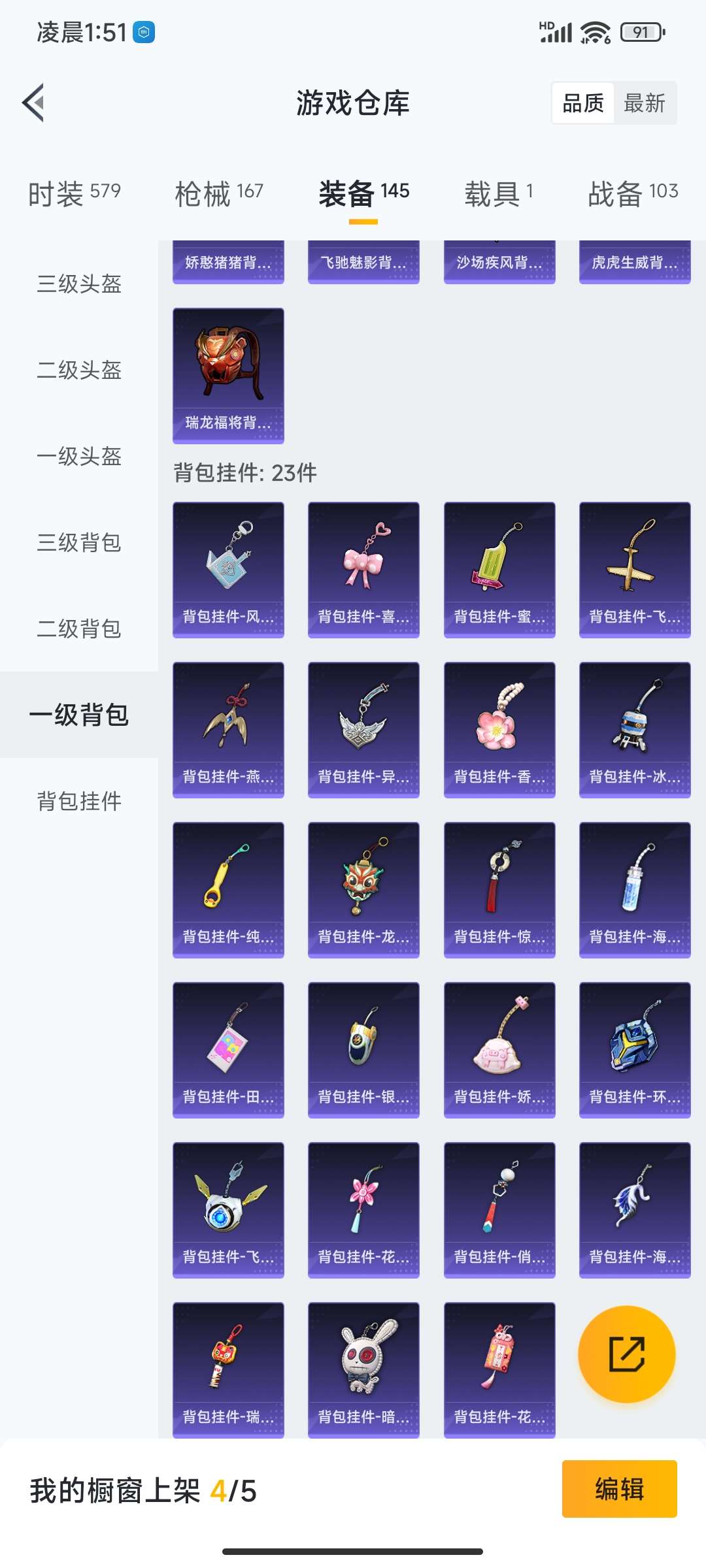706x1568 pixels.
Task: Open the 战备 tab
Action: [633, 193]
